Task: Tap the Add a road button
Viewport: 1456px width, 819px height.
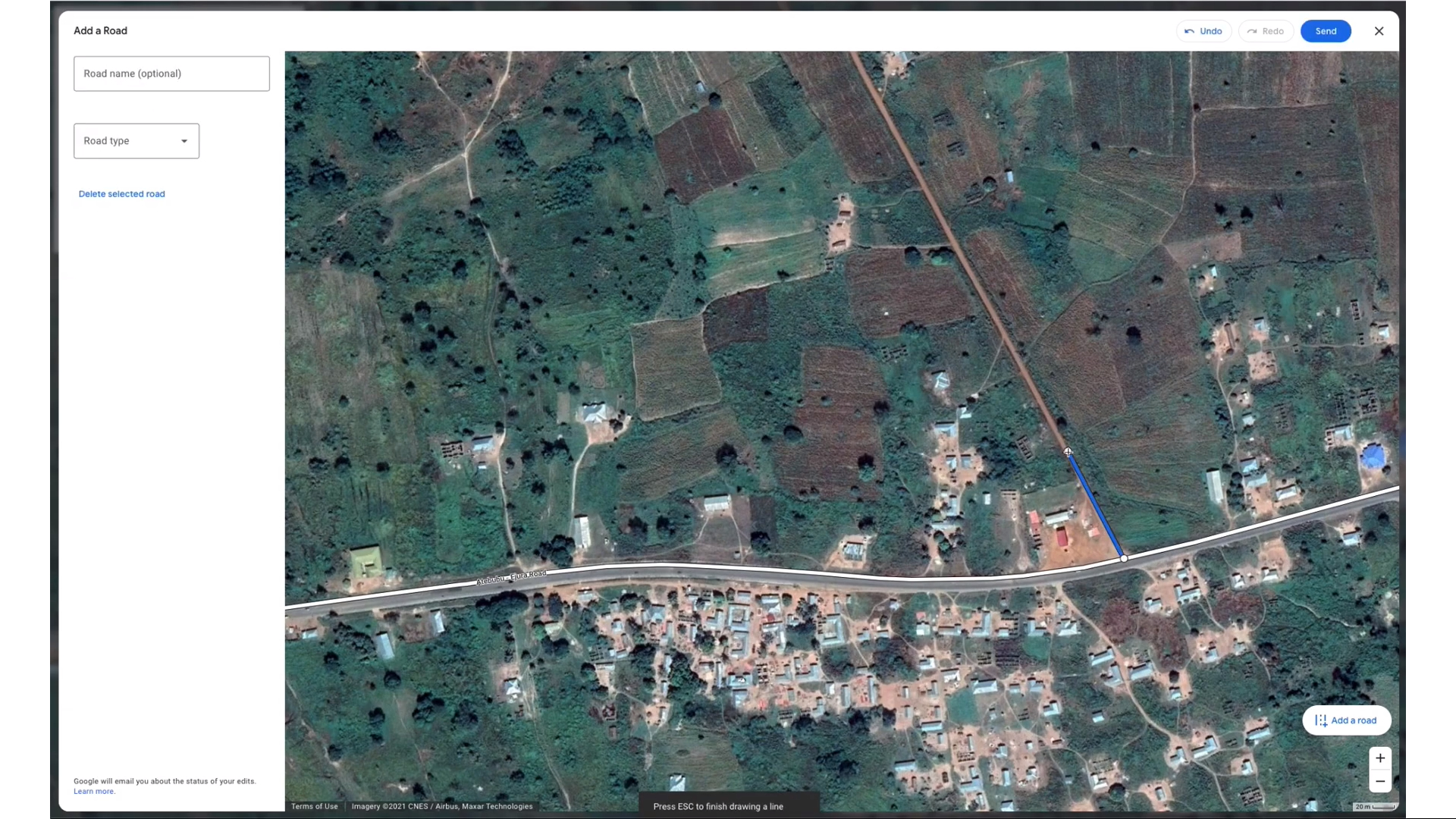Action: [x=1346, y=720]
